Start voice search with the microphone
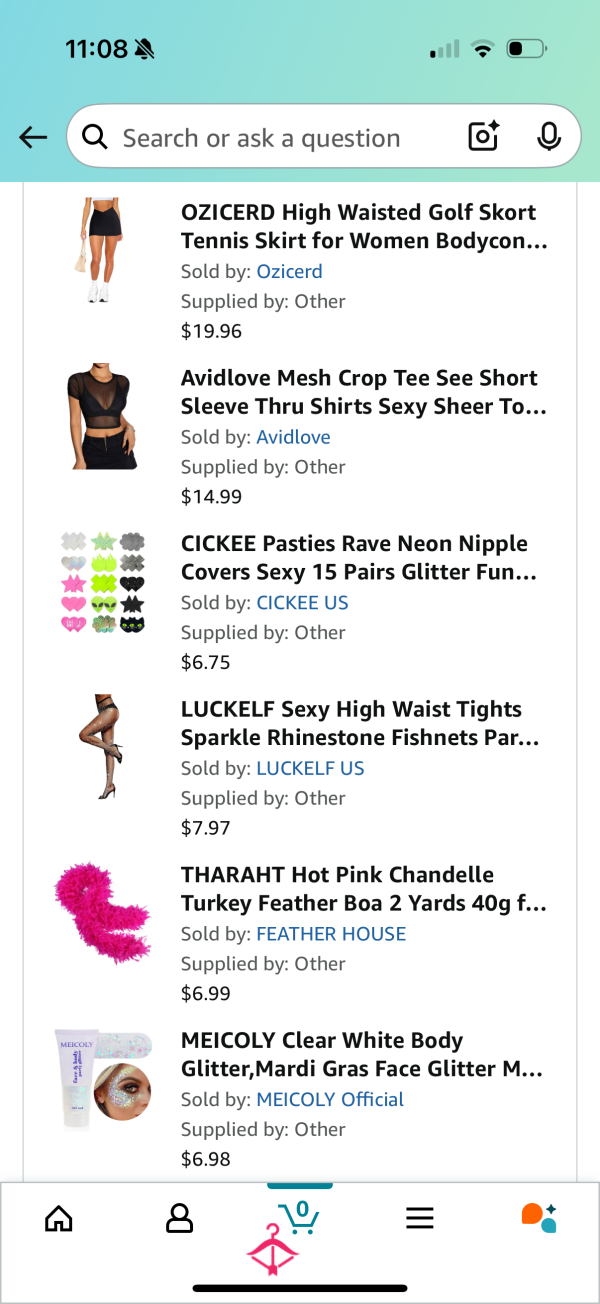 (x=549, y=137)
